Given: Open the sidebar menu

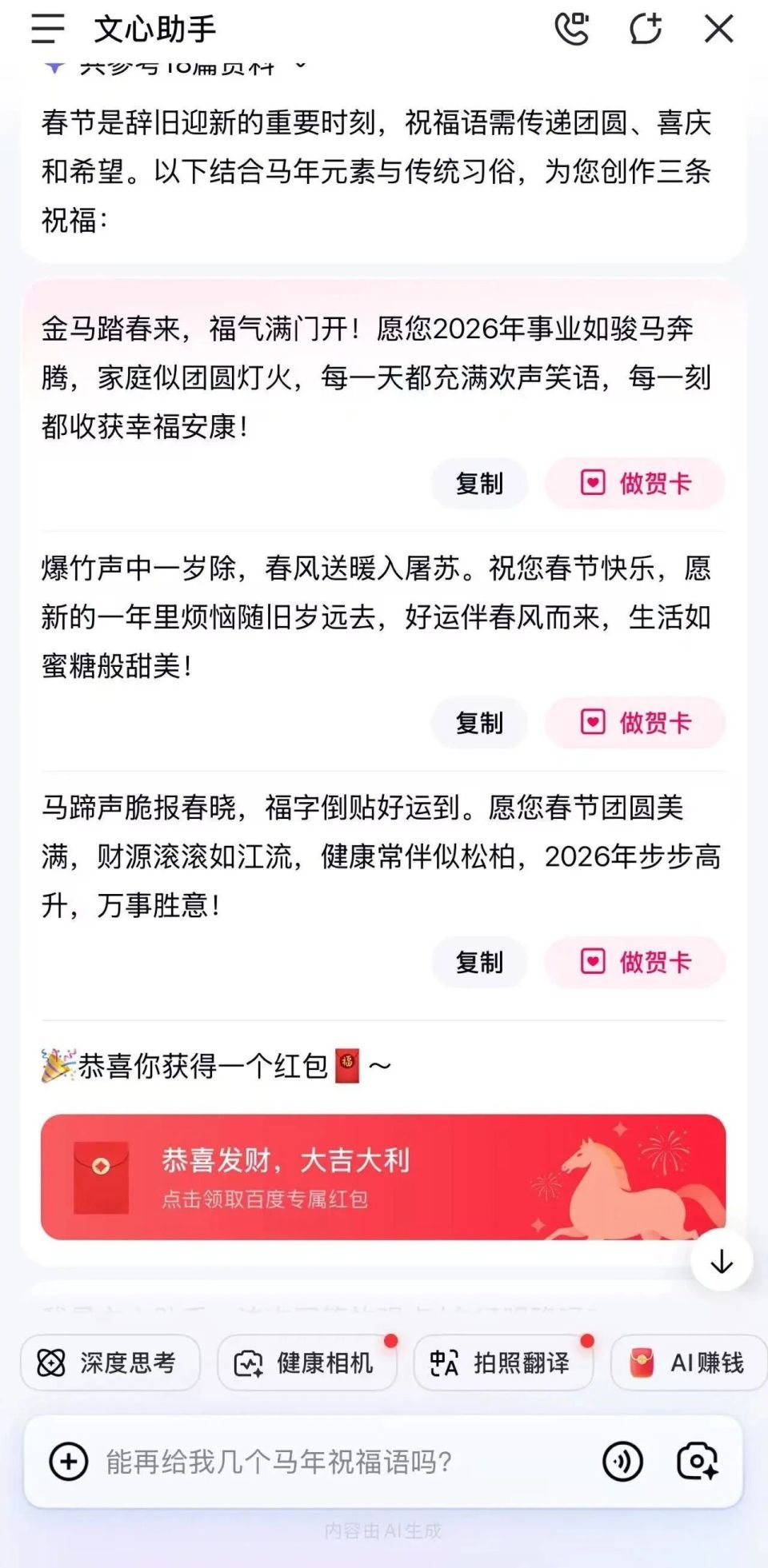Looking at the screenshot, I should [47, 29].
